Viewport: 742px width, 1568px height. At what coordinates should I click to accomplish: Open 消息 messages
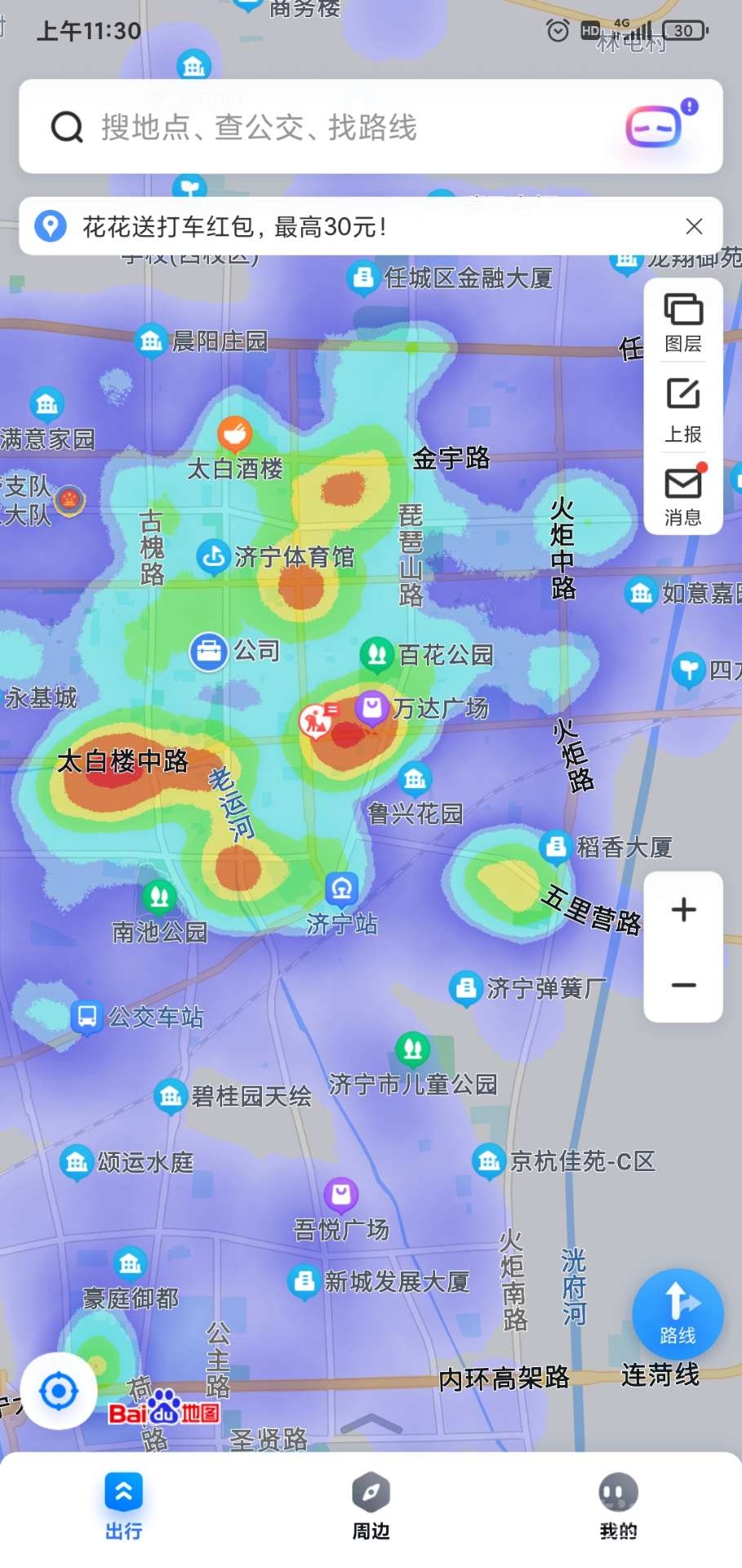(x=683, y=495)
